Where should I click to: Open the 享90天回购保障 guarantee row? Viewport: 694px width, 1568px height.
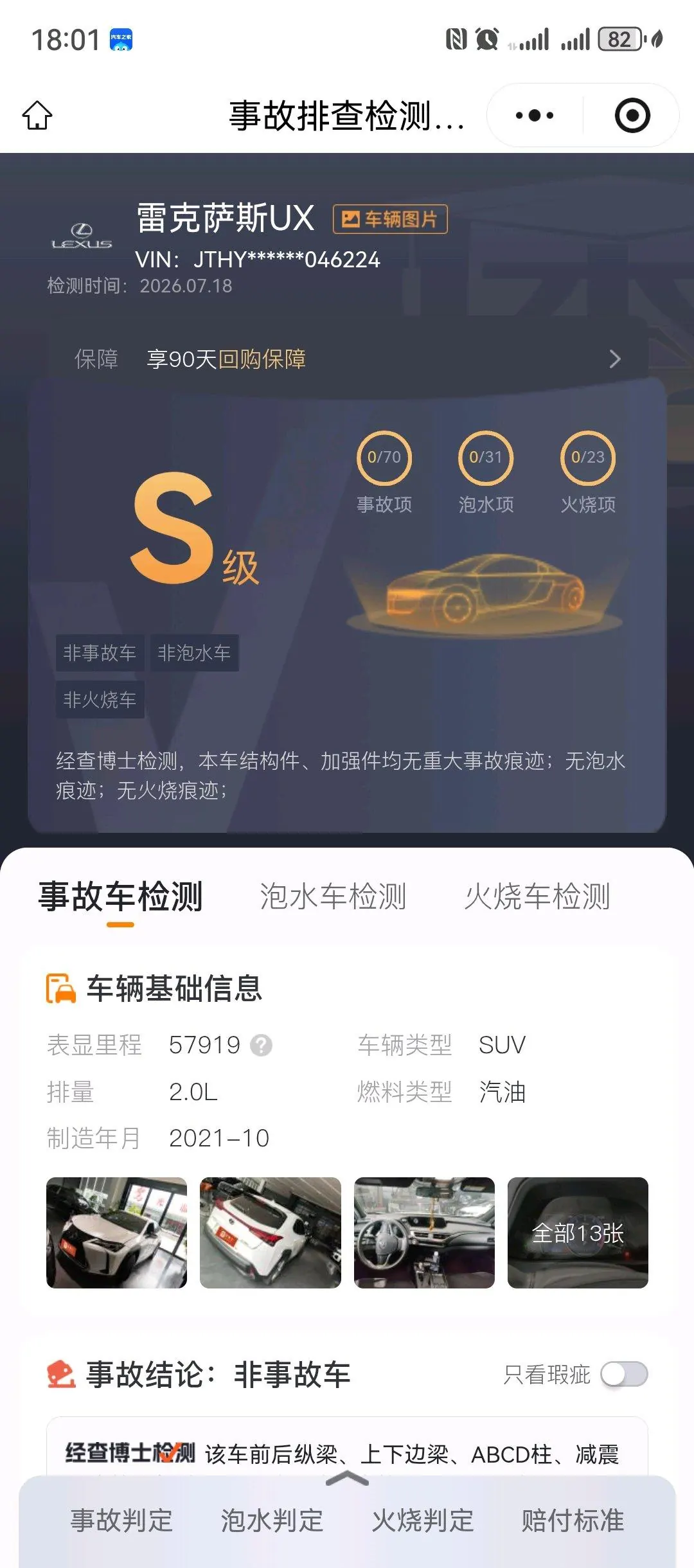pyautogui.click(x=347, y=359)
